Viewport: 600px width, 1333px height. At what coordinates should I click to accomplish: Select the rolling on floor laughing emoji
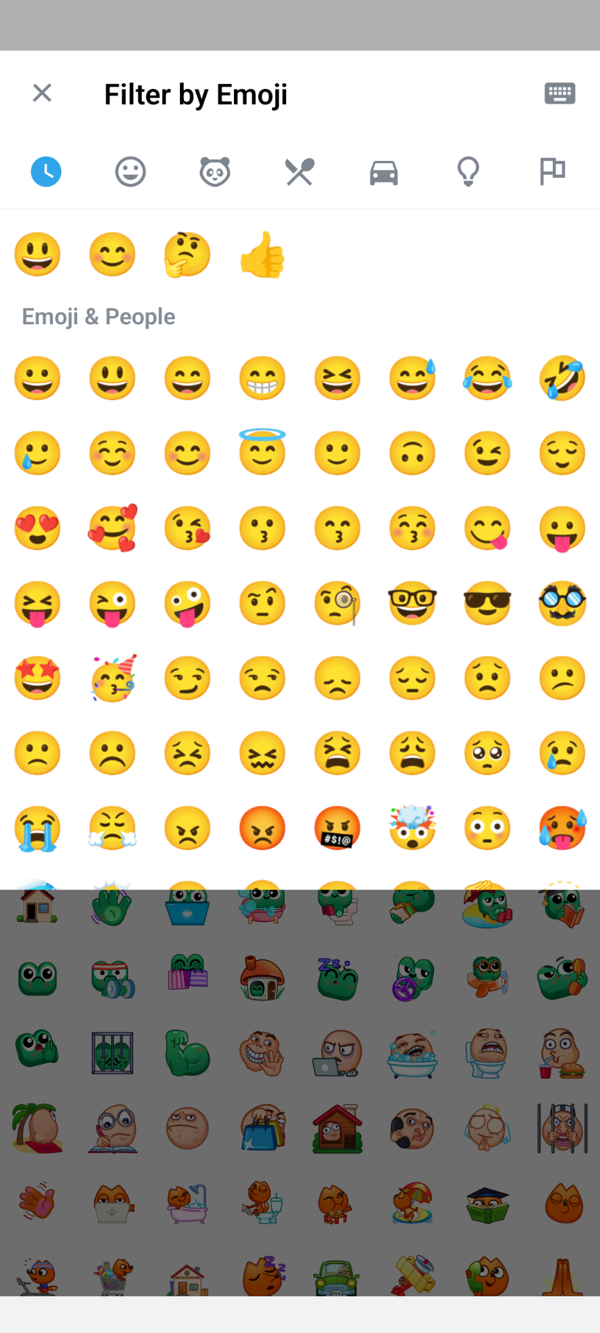pos(562,379)
